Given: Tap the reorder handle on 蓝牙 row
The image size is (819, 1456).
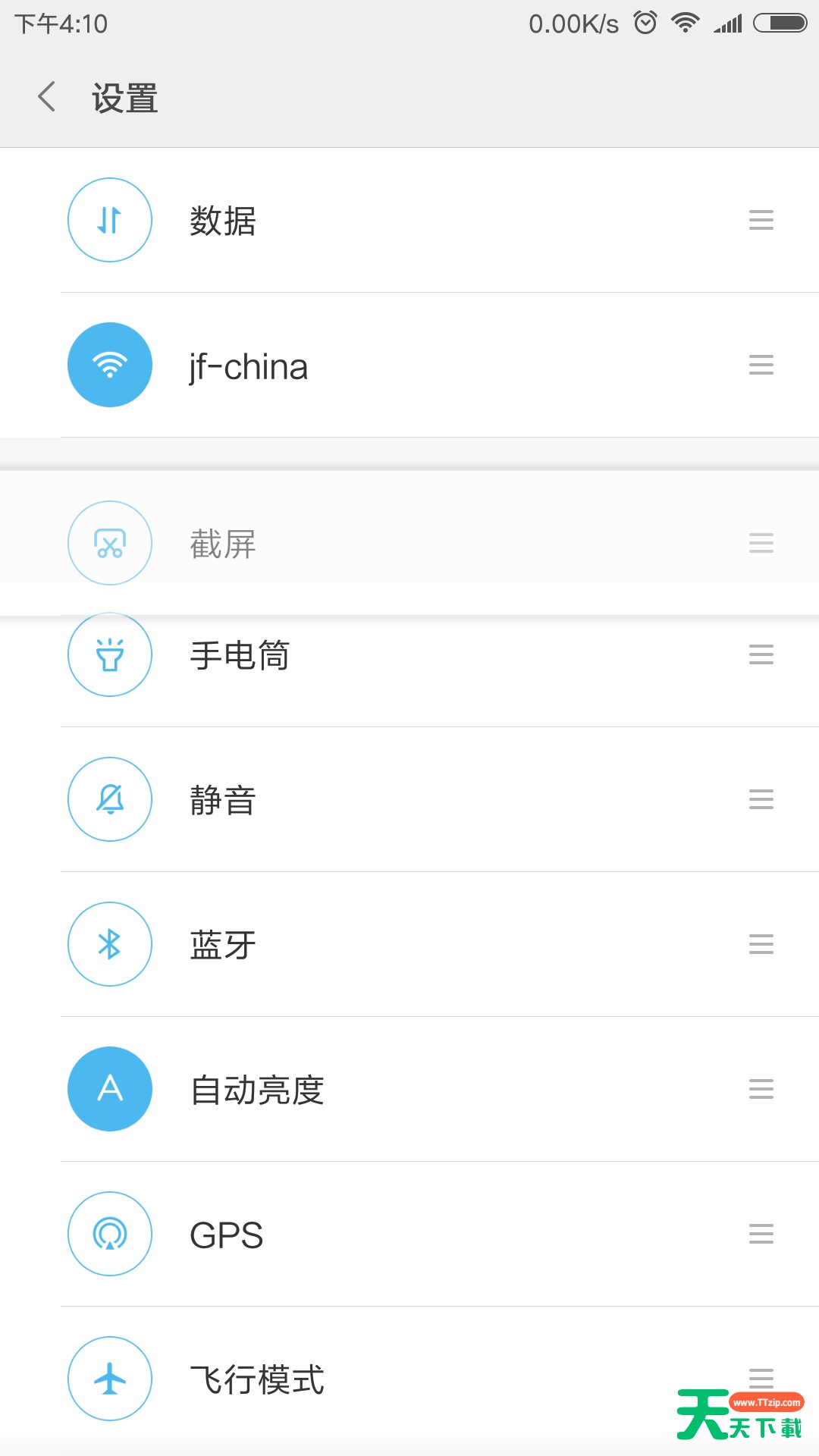Looking at the screenshot, I should click(761, 944).
